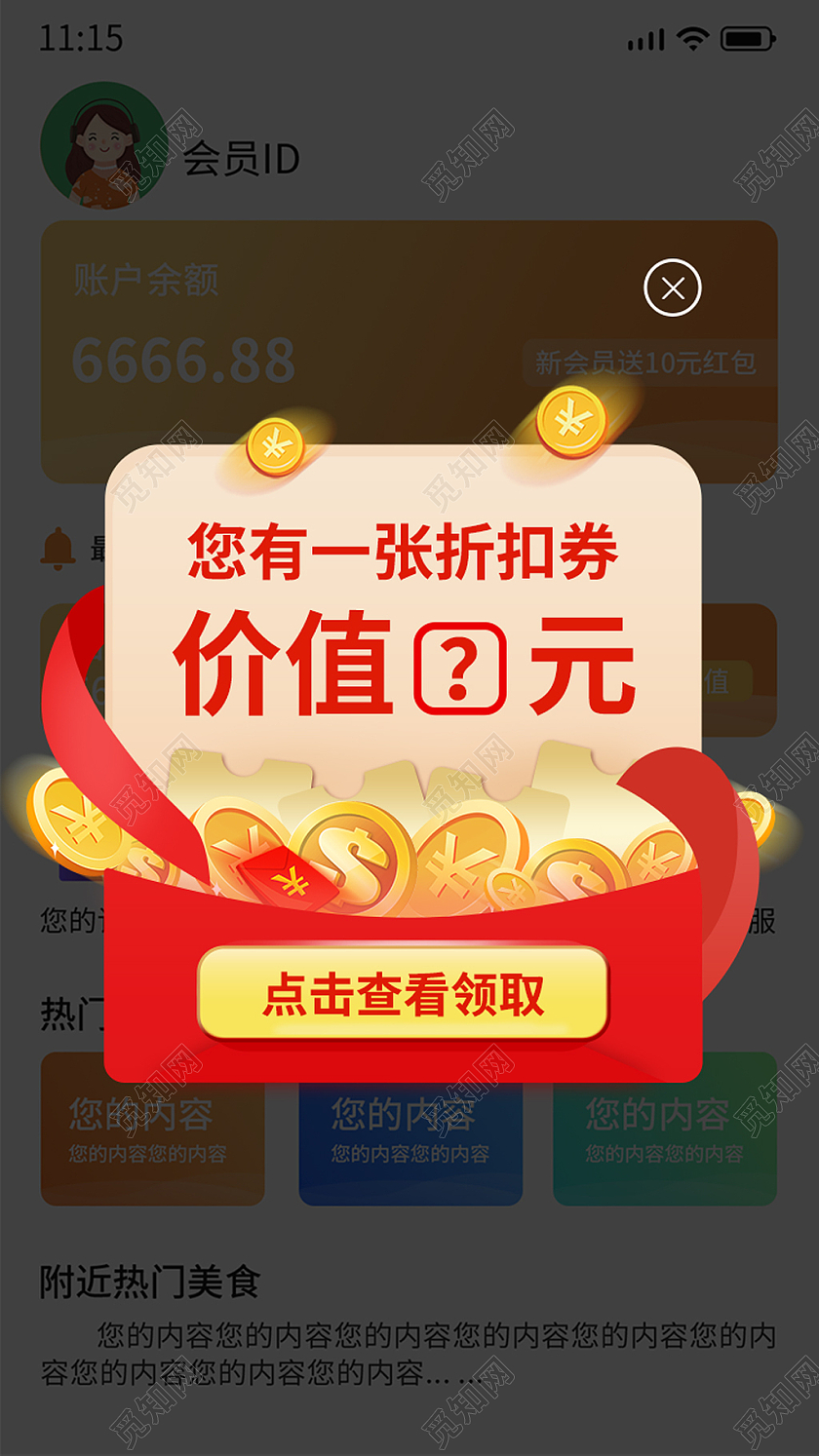Select the yuan-symbol coin above the popup

pos(570,422)
